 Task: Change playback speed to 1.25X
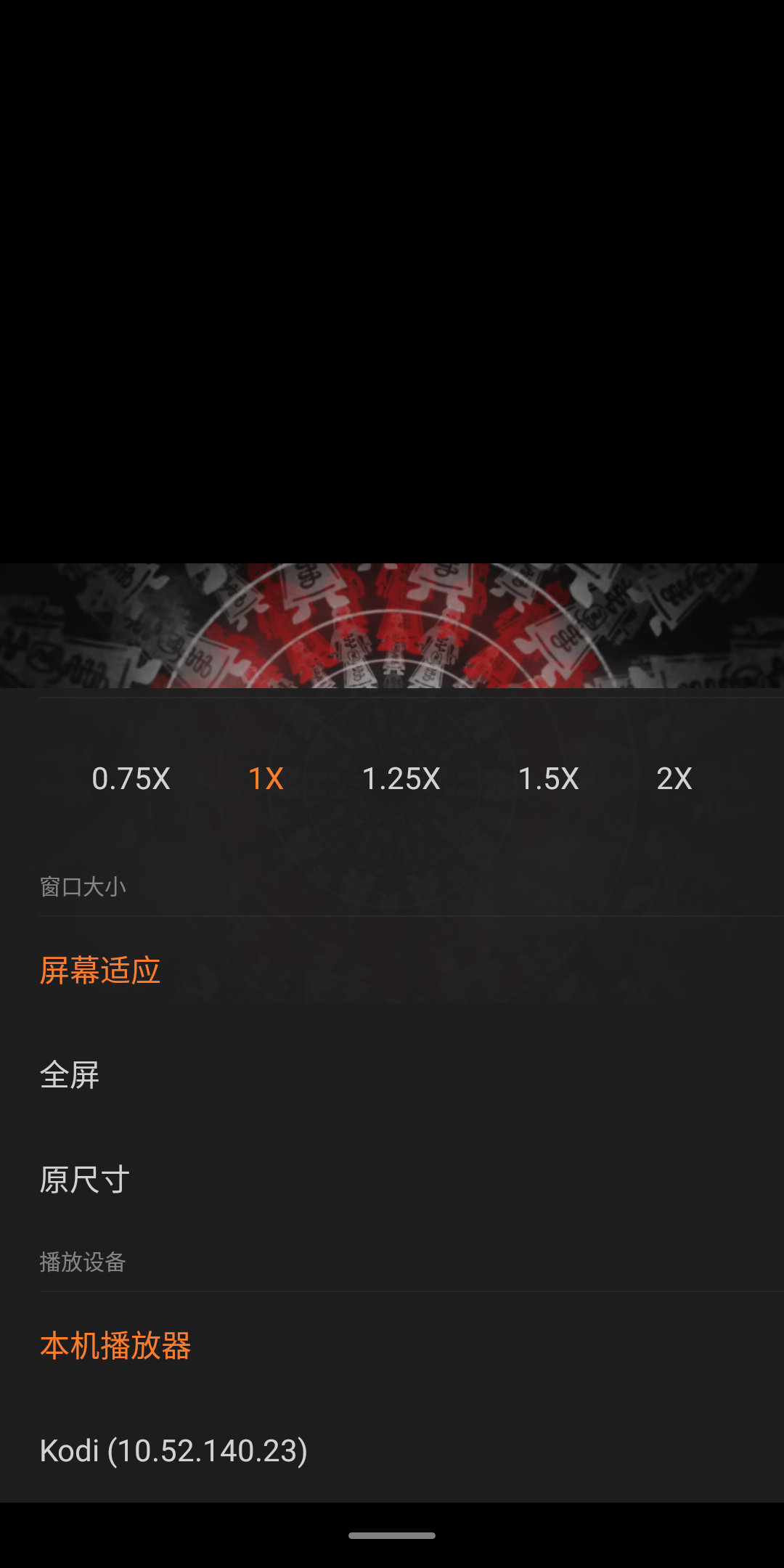pyautogui.click(x=401, y=779)
